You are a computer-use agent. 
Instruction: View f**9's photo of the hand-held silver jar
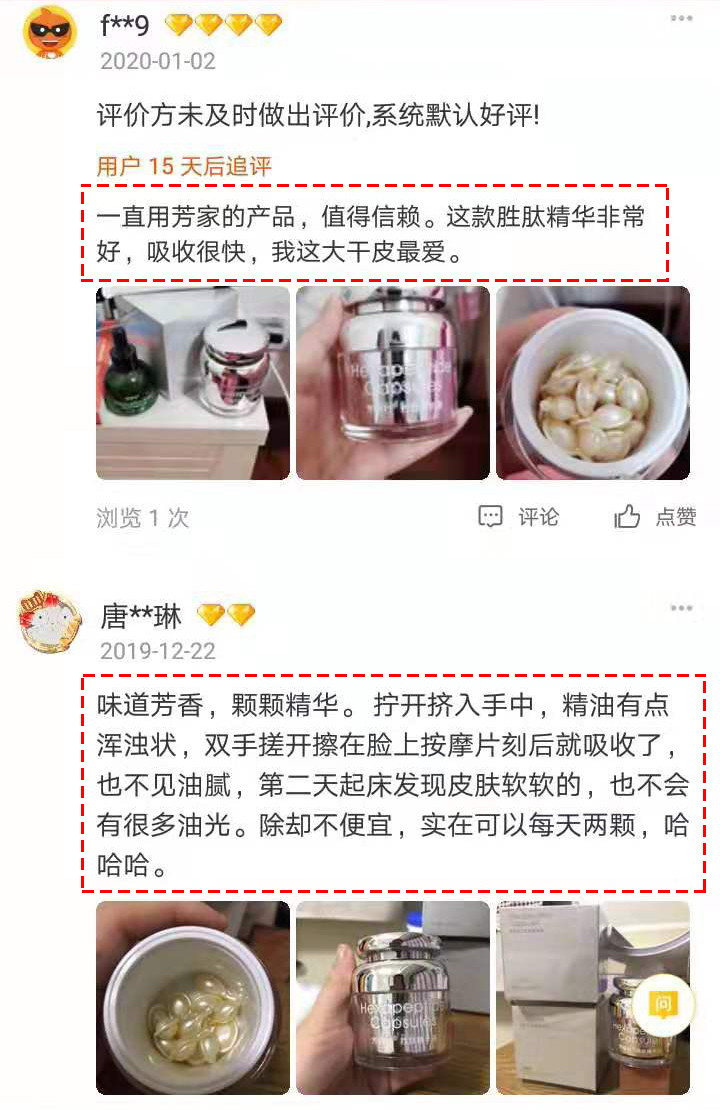point(393,383)
